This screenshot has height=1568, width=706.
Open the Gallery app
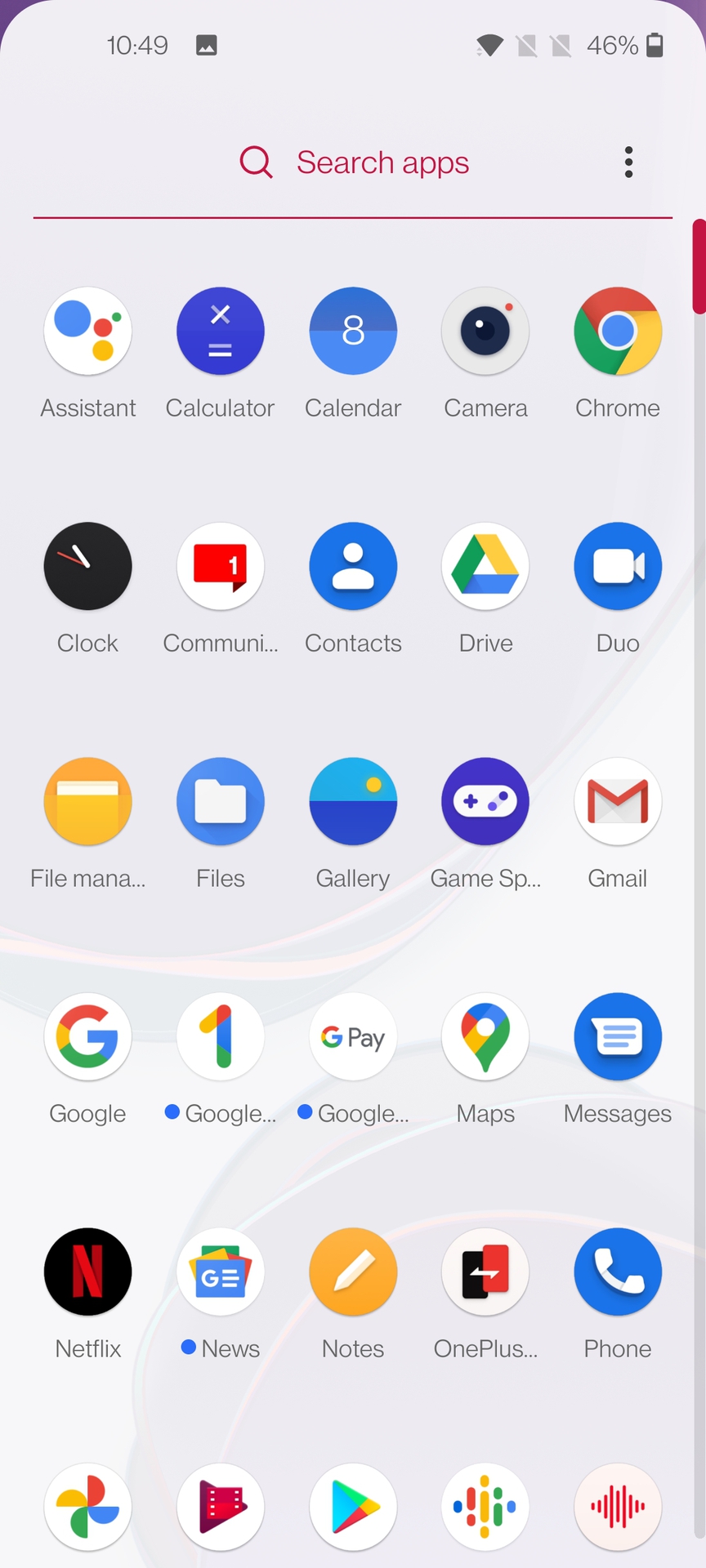[x=353, y=802]
